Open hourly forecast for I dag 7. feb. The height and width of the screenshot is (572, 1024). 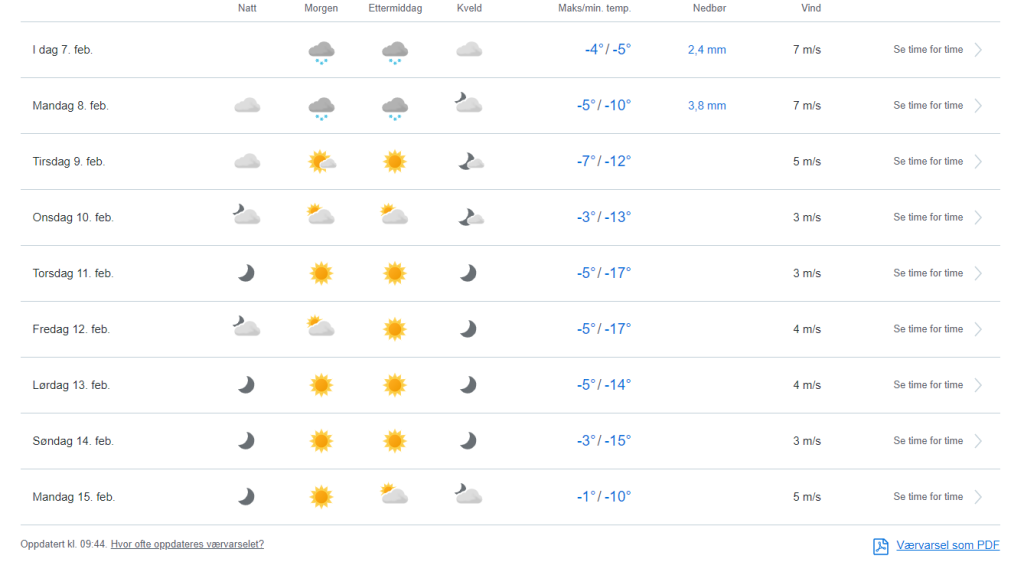[937, 50]
